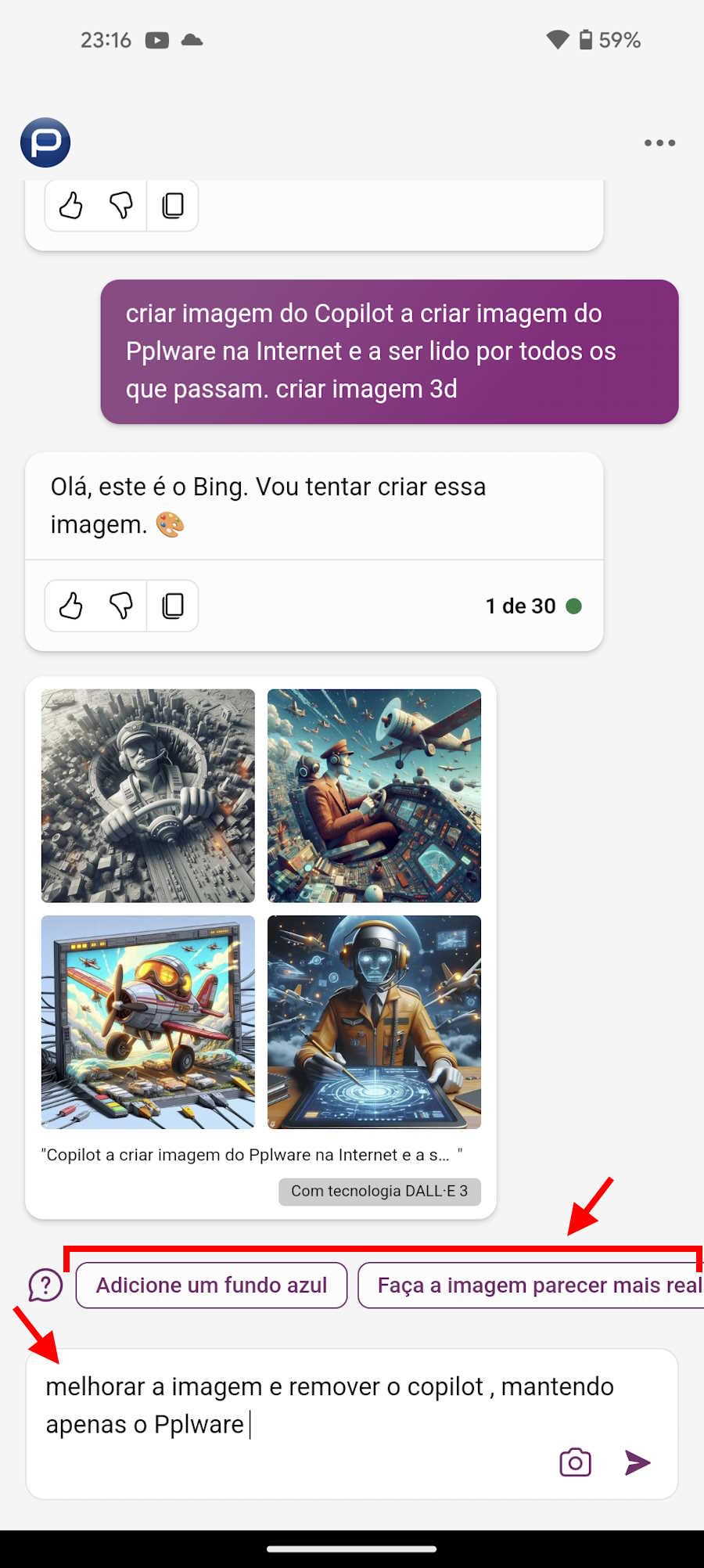Open the cartoon red airplane image
Image resolution: width=704 pixels, height=1568 pixels.
point(148,1022)
